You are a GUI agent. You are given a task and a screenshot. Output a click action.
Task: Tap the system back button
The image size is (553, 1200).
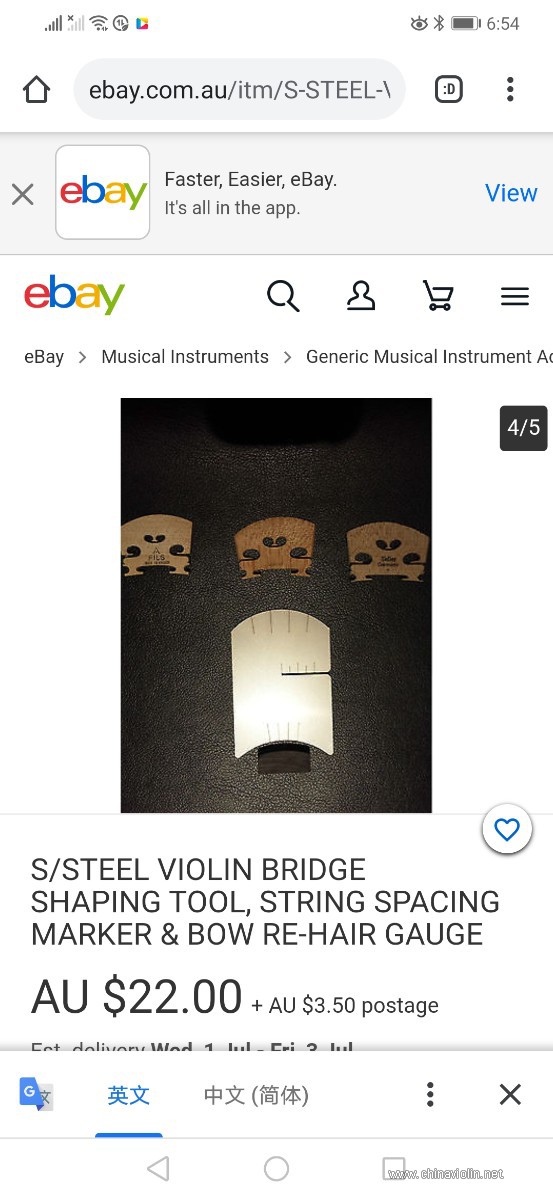pos(158,1169)
